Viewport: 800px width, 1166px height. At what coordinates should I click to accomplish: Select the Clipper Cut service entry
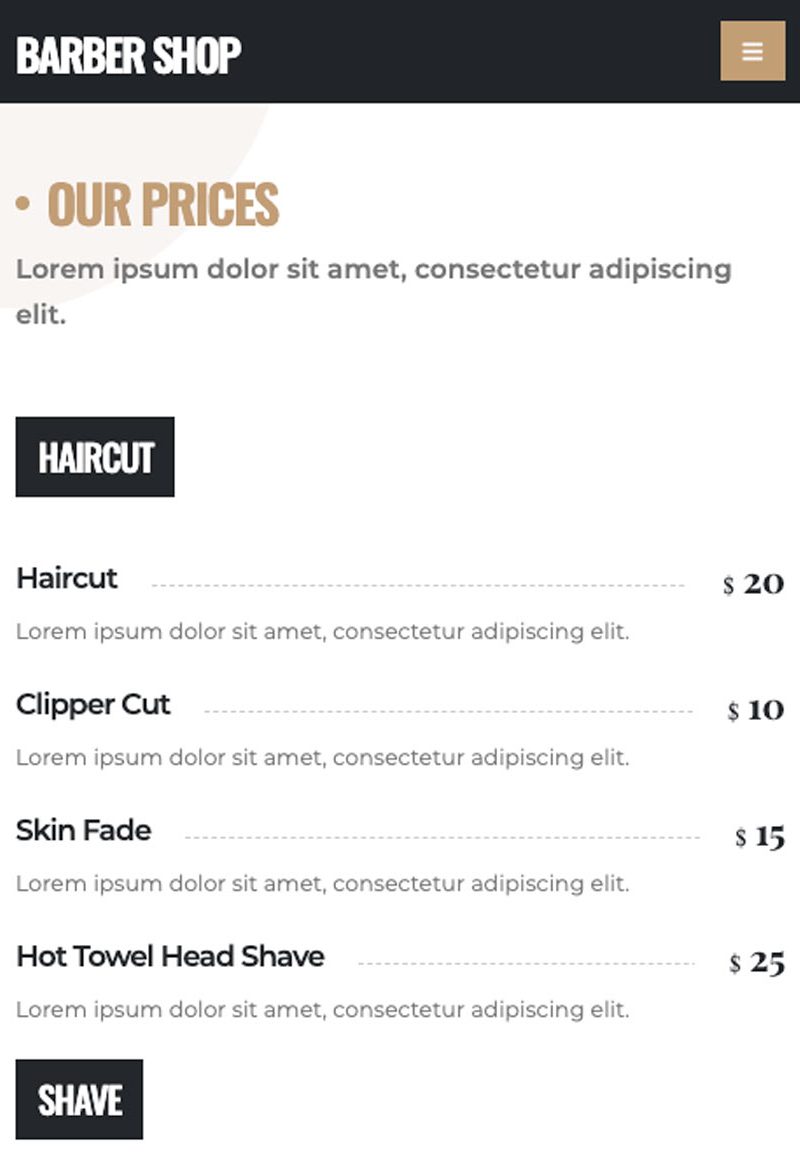tap(93, 704)
